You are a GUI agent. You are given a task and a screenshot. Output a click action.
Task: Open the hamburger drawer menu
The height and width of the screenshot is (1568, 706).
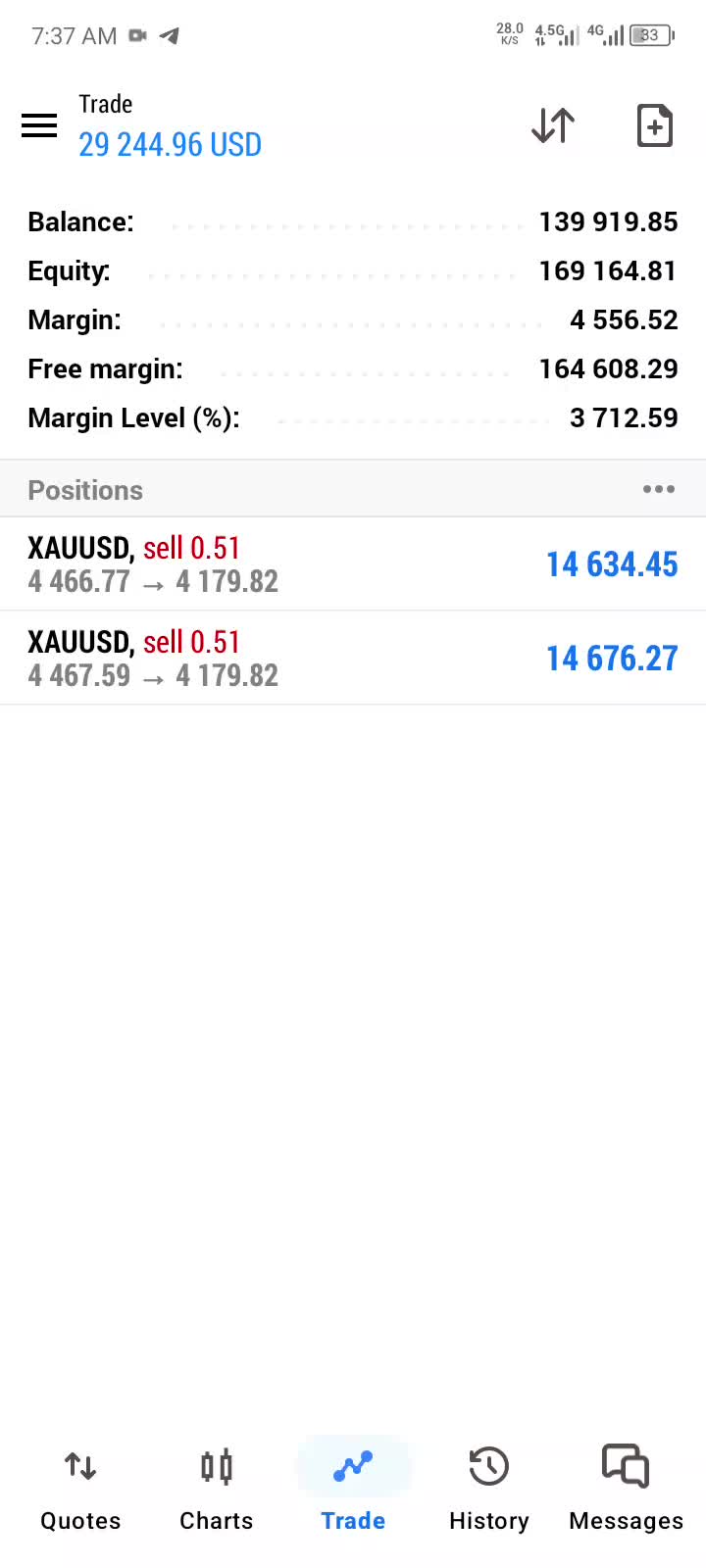(x=39, y=125)
